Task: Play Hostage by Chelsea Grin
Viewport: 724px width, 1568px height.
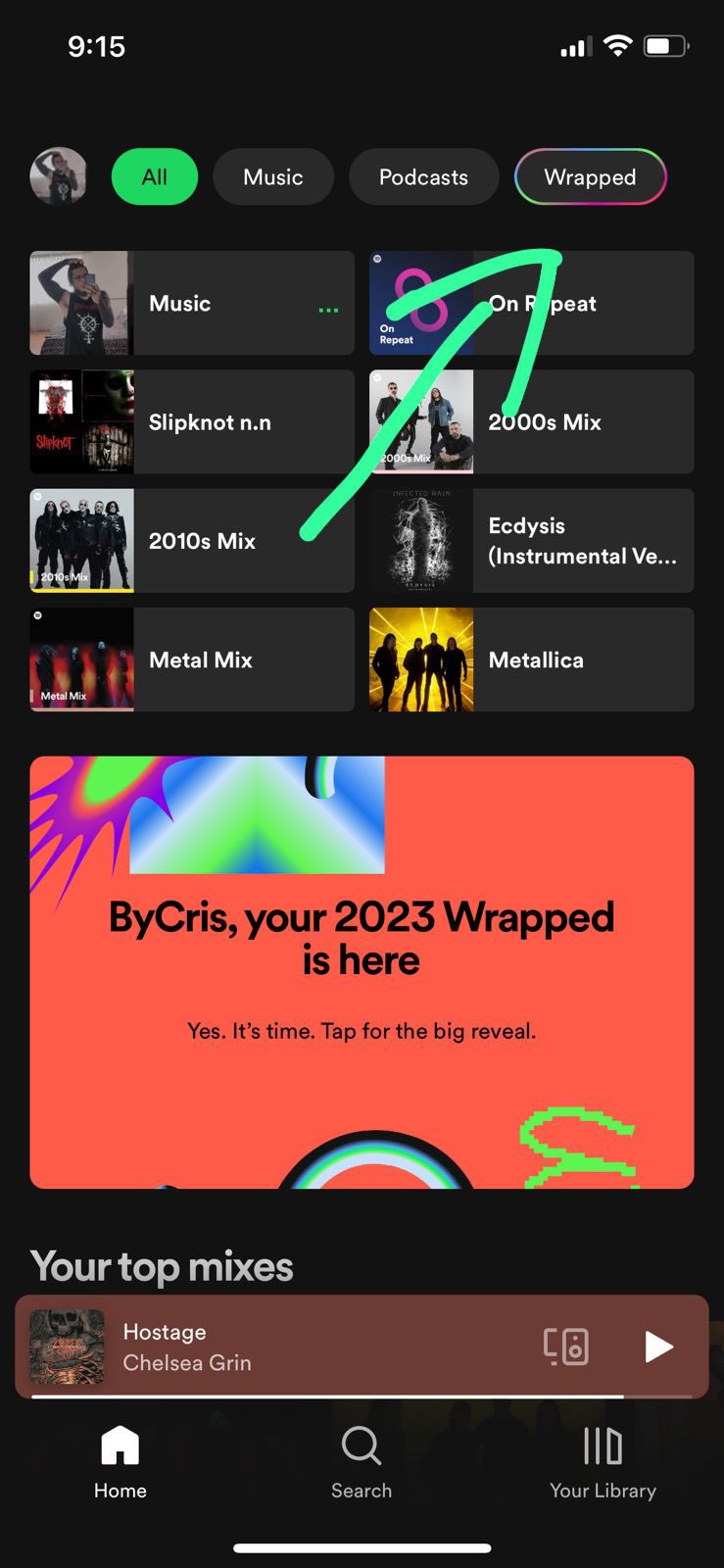Action: point(658,1347)
